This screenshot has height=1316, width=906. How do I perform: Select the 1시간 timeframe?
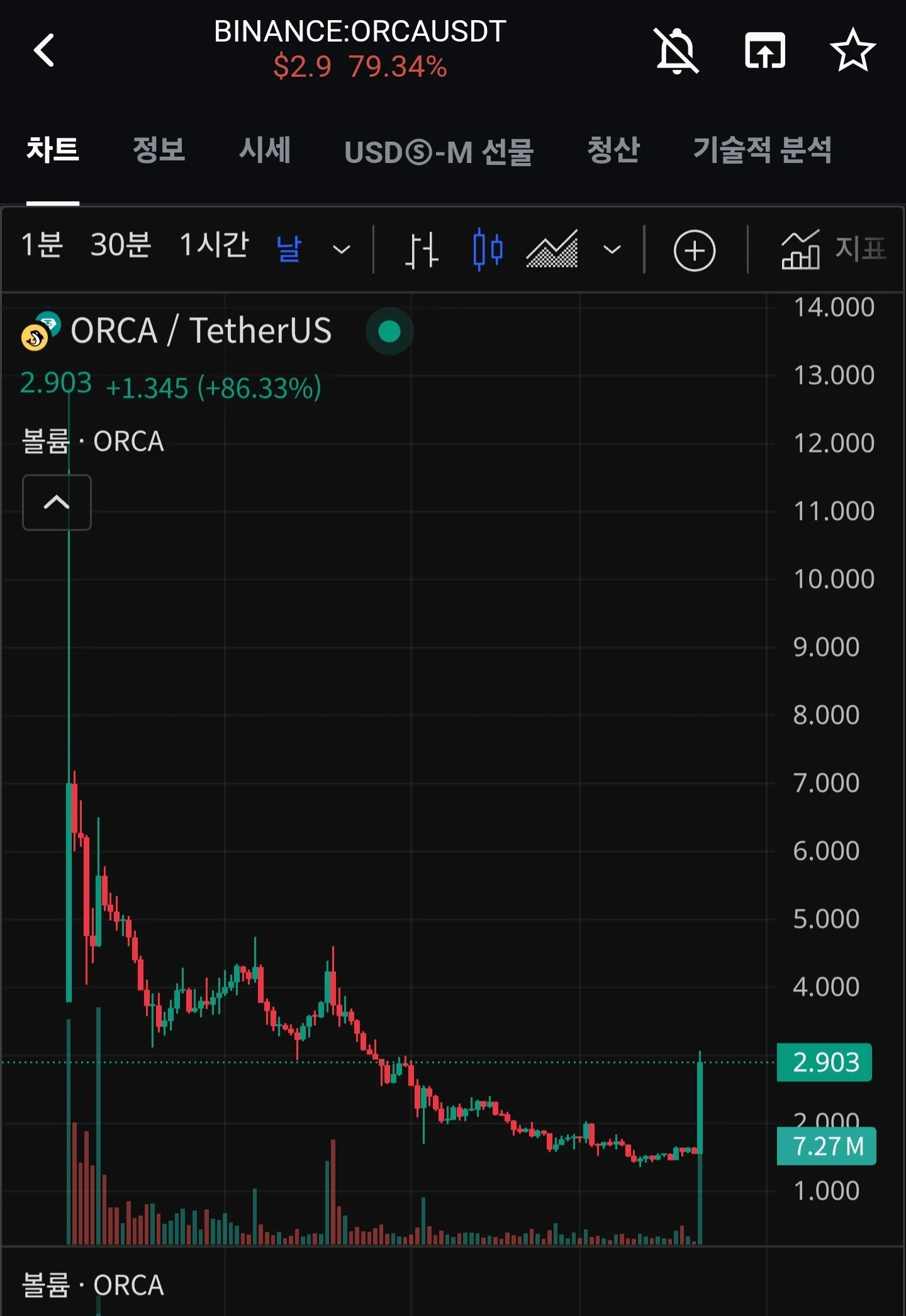pyautogui.click(x=214, y=245)
